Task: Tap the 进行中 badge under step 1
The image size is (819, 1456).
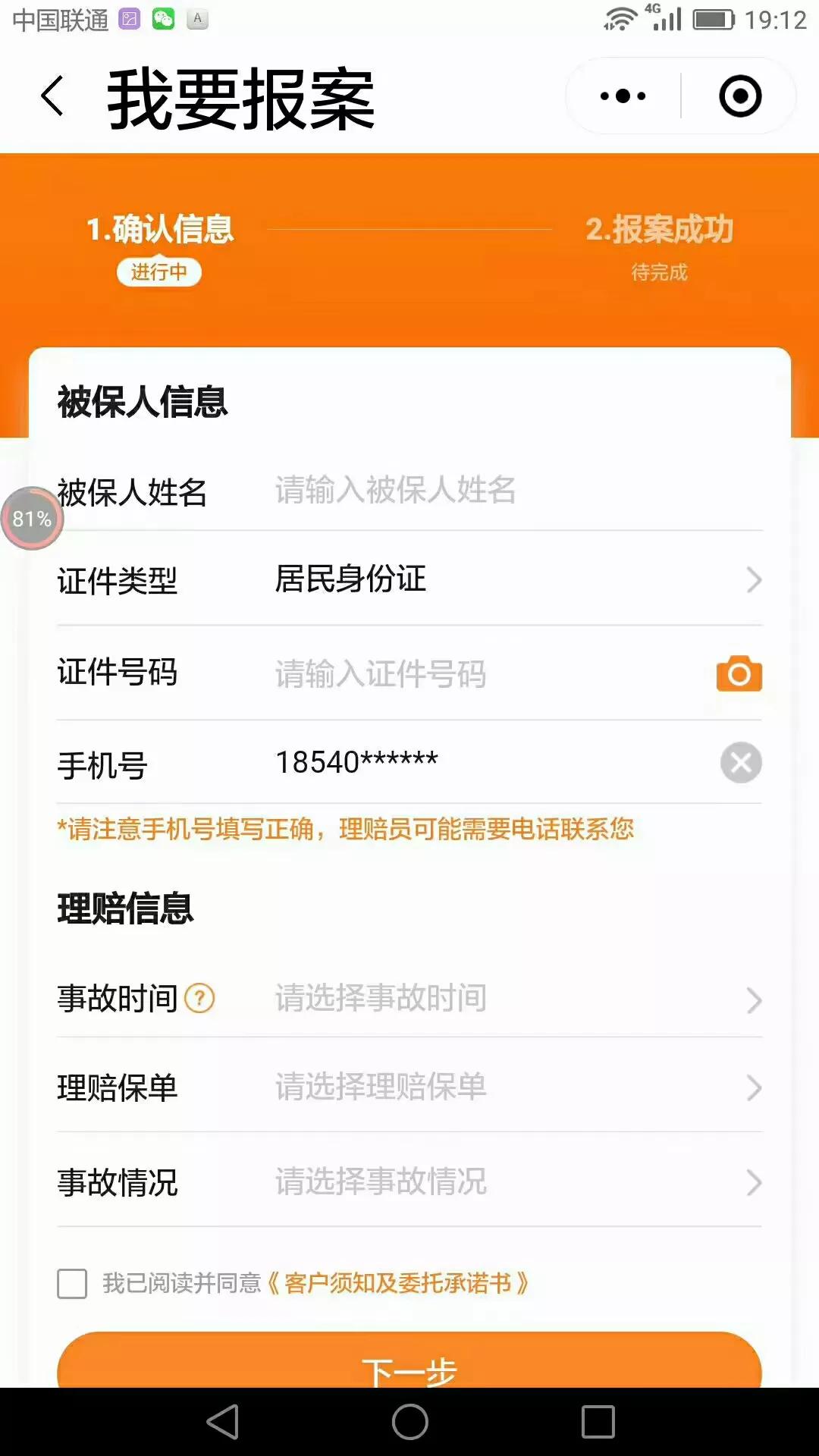Action: 158,272
